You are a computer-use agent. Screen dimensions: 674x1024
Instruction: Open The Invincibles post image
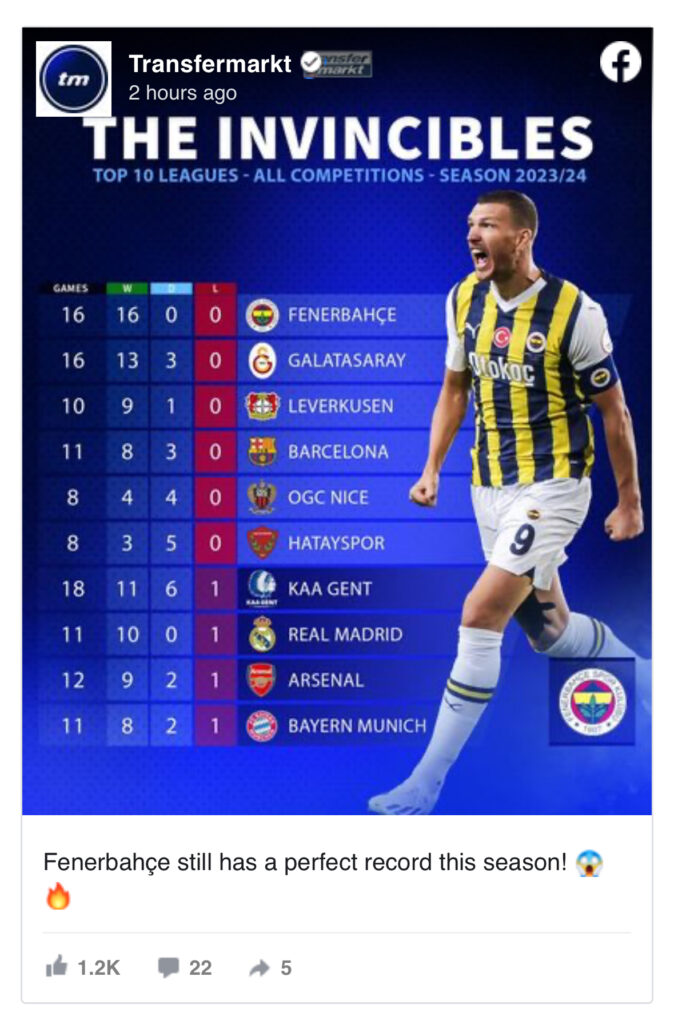[x=337, y=470]
